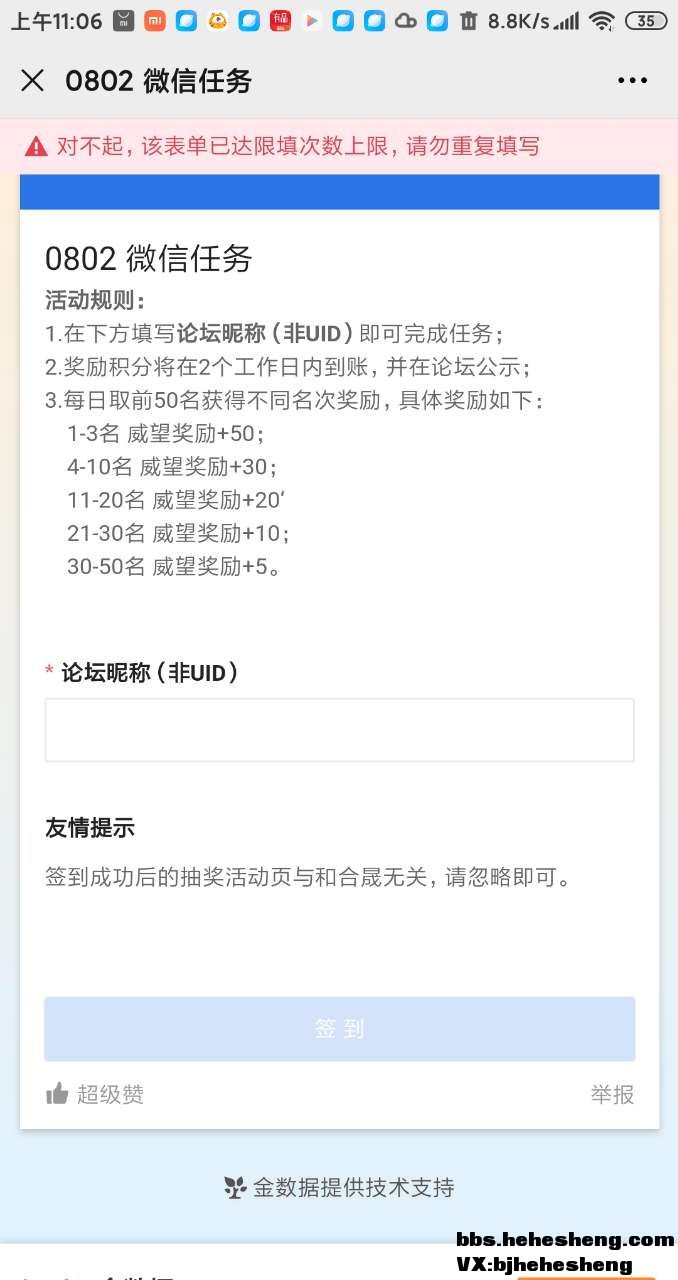Open 金数据提供技术支持 link

pos(339,1187)
